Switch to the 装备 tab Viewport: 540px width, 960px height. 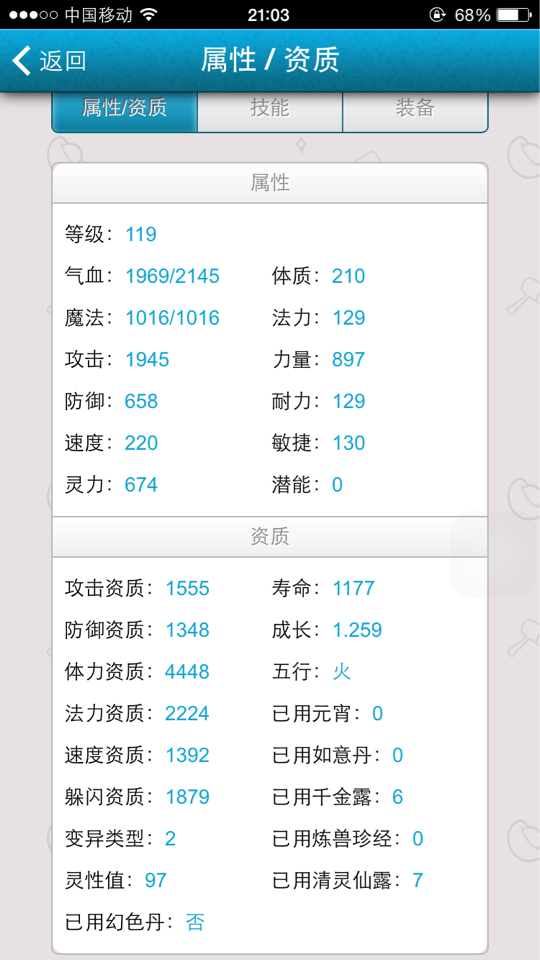[415, 110]
